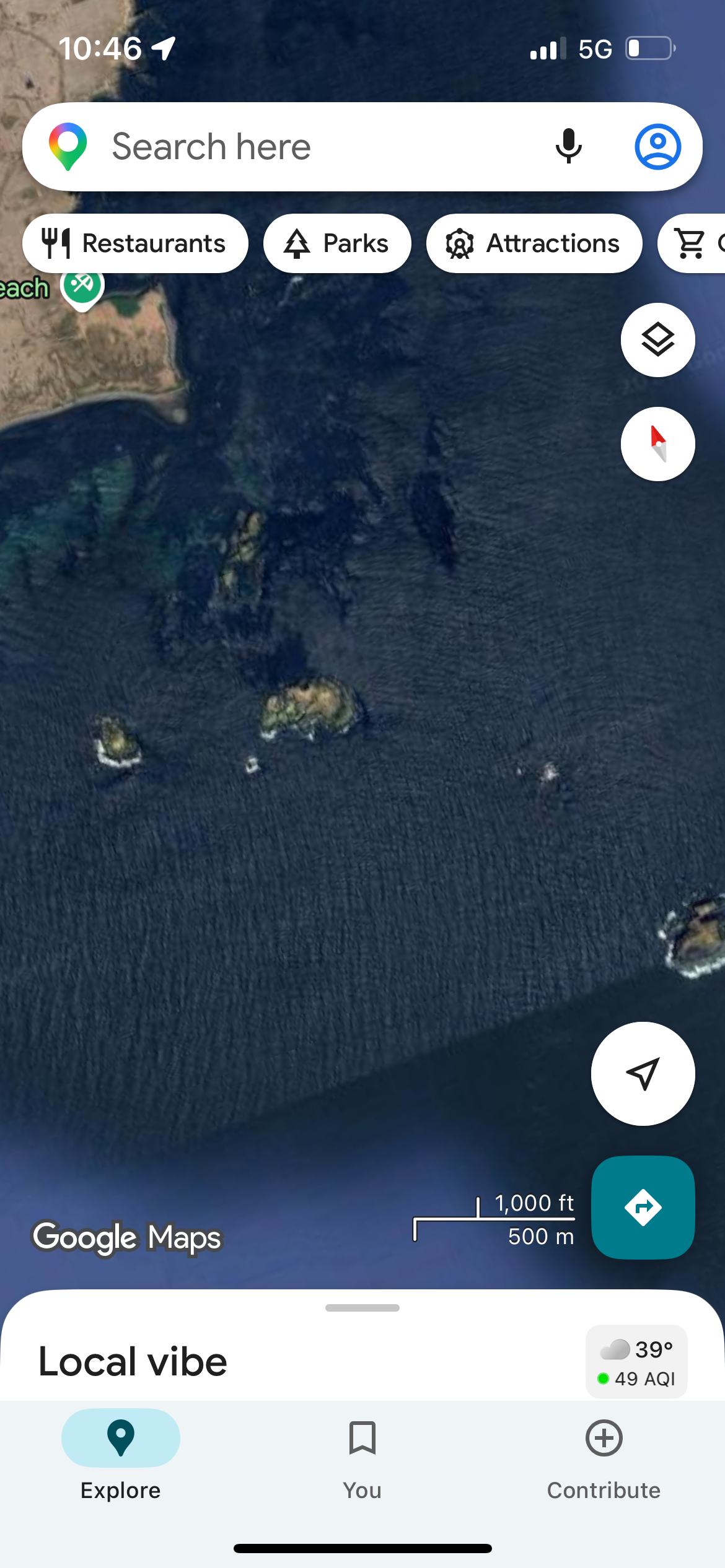View the weather and AQI widget
This screenshot has width=725, height=1568.
[636, 1362]
